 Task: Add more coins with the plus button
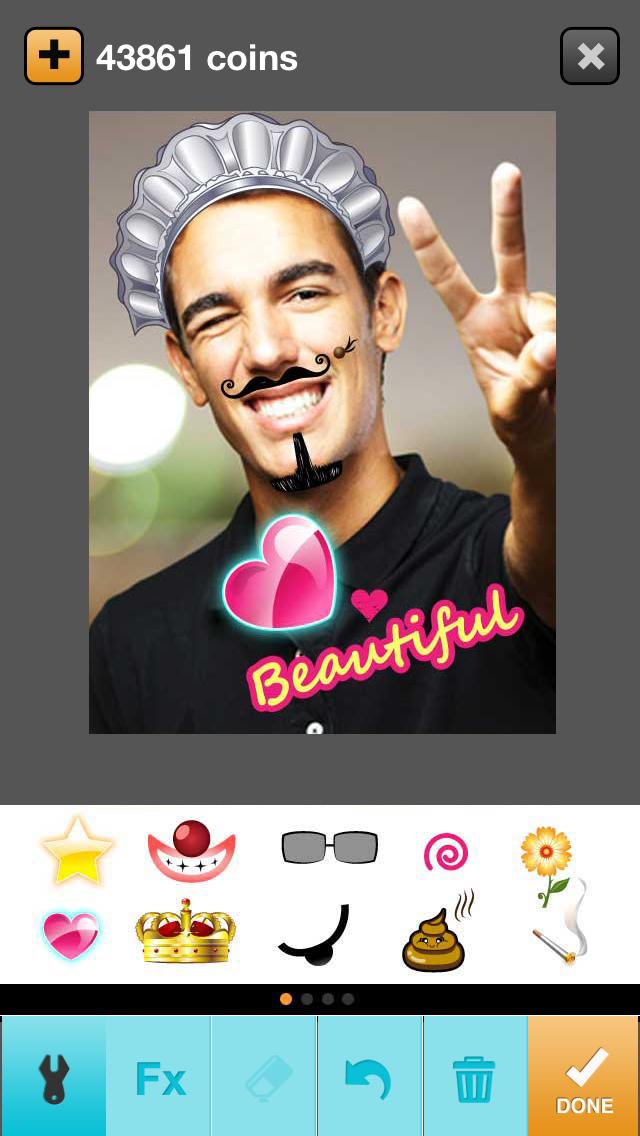54,57
